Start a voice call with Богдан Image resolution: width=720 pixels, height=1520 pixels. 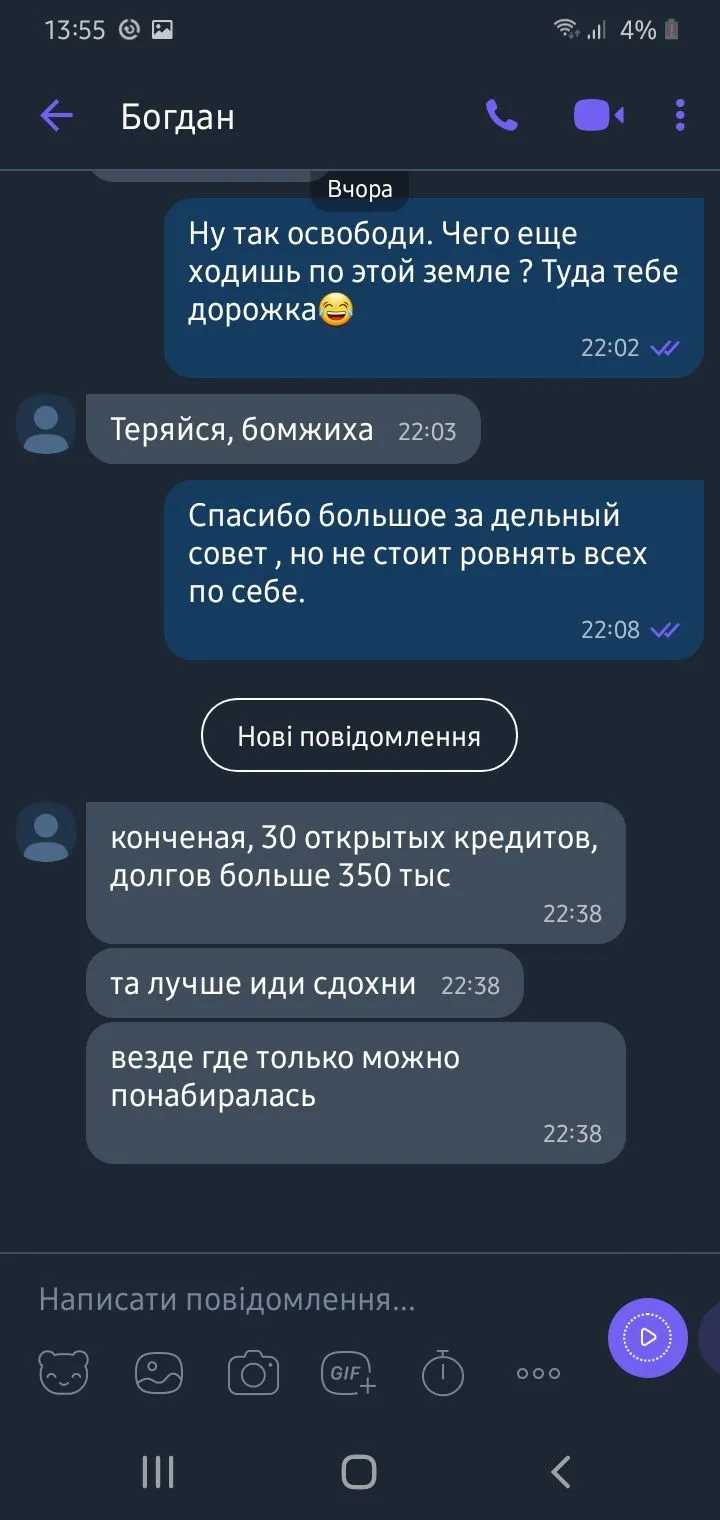tap(502, 116)
